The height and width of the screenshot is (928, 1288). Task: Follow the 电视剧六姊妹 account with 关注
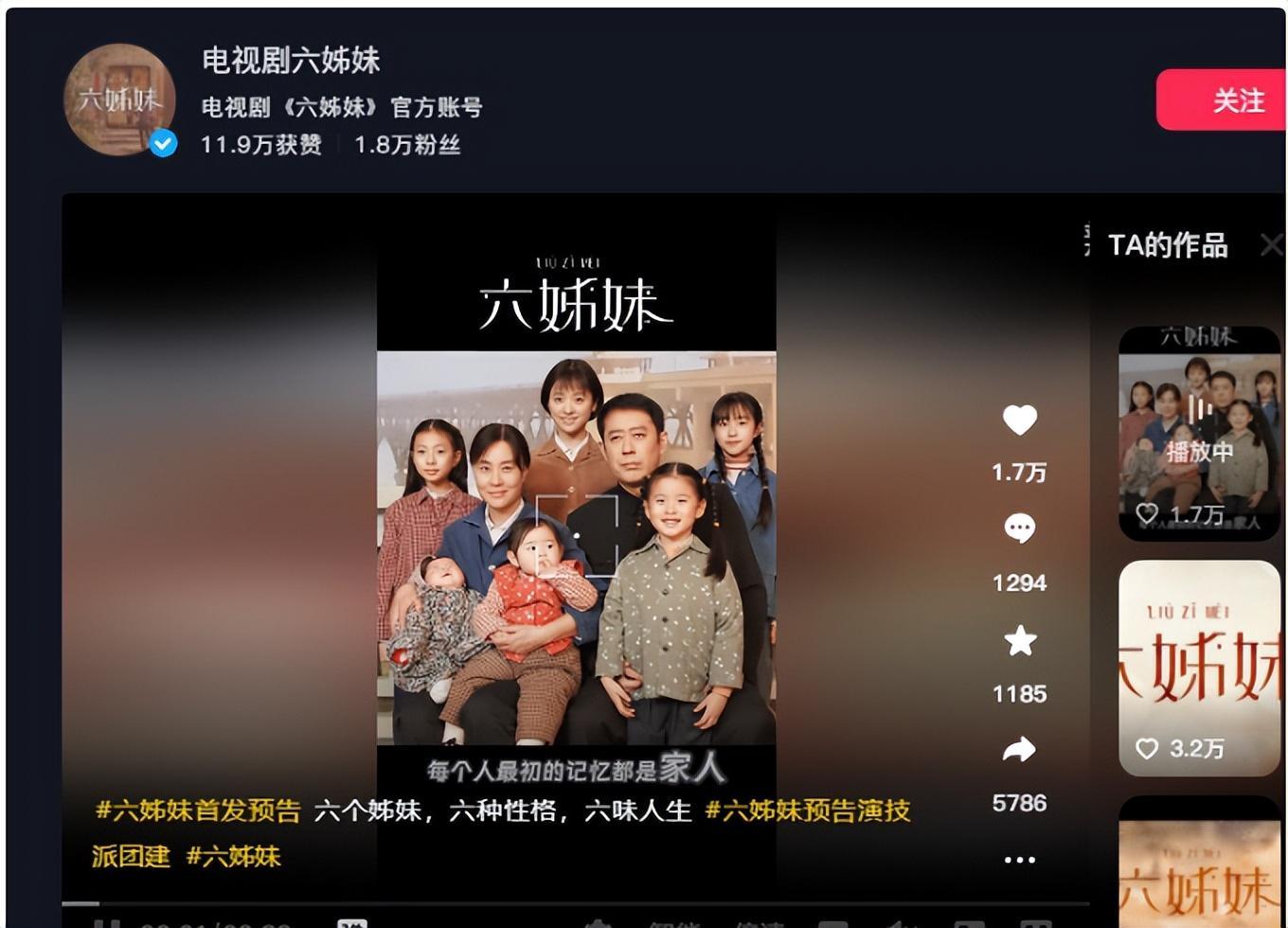click(1226, 100)
